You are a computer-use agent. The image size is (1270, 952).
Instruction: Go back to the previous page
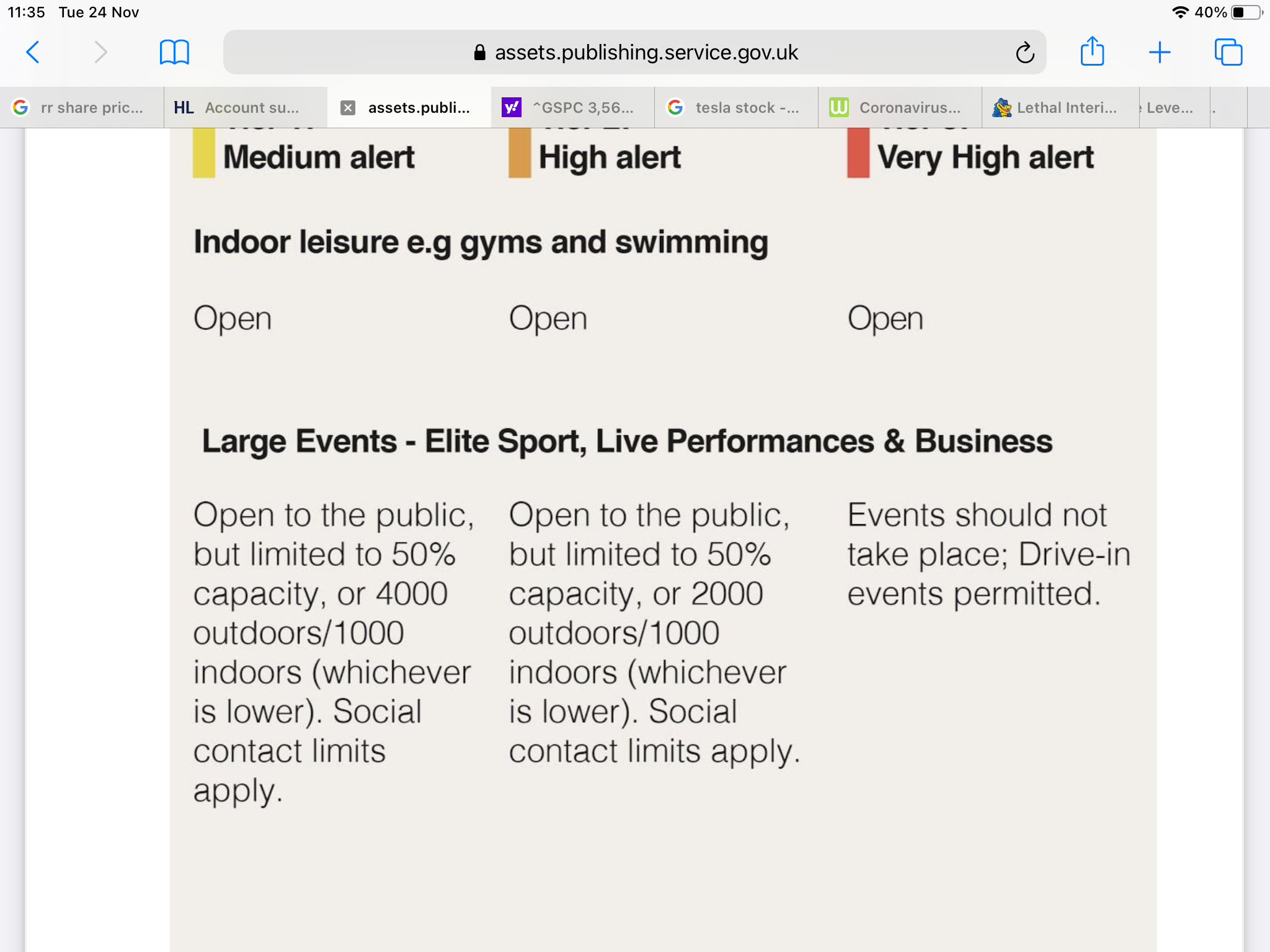point(33,52)
